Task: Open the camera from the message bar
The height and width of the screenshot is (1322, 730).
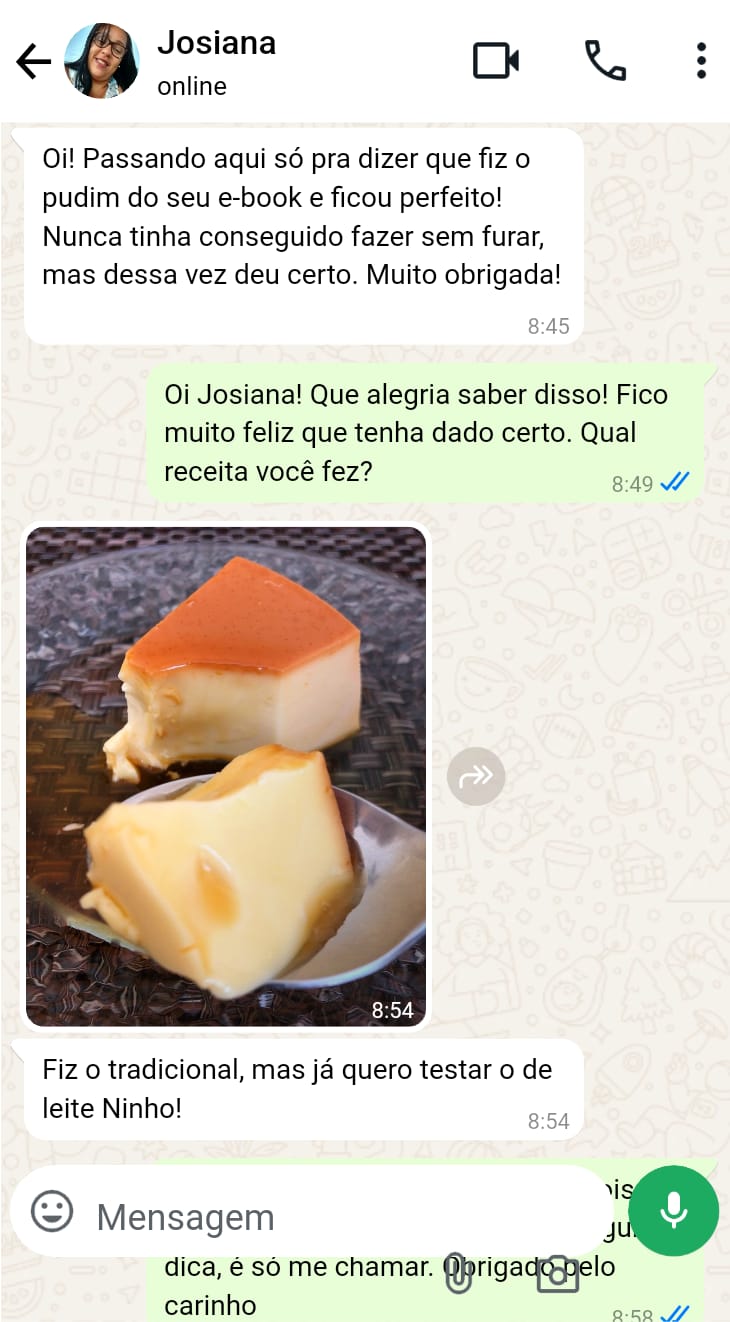Action: (557, 1274)
